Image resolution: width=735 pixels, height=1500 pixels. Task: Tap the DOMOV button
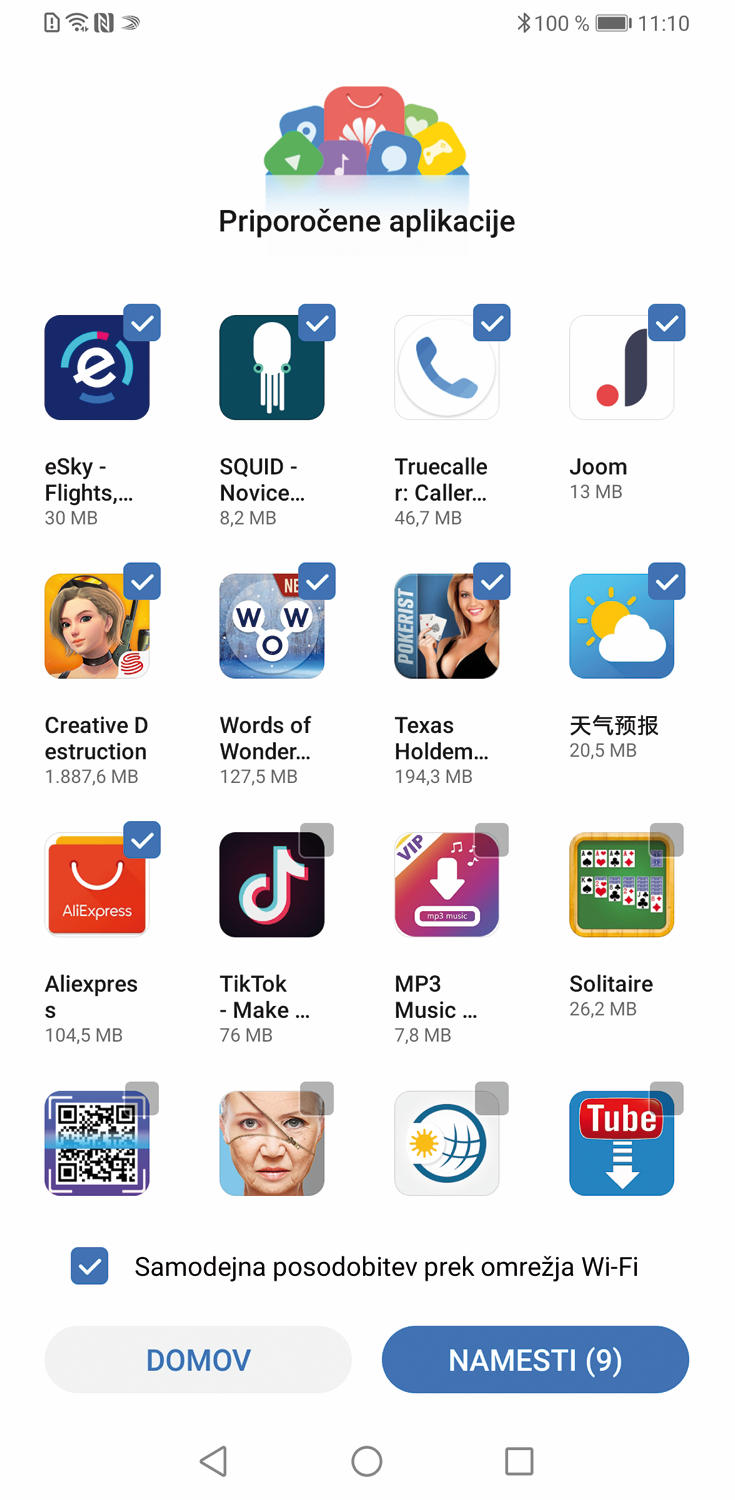[198, 1360]
